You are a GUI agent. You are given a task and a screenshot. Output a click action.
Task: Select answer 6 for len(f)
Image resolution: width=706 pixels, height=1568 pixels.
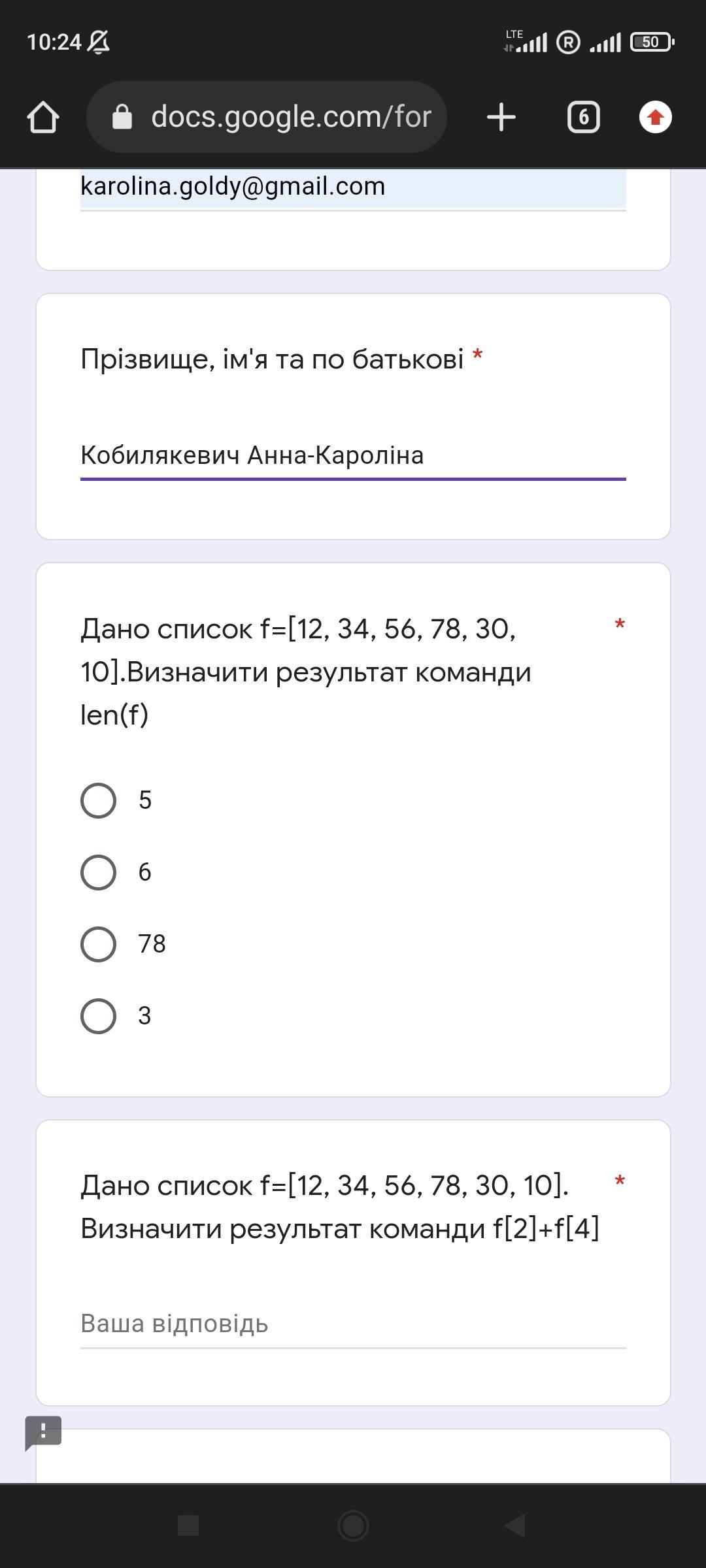click(99, 872)
